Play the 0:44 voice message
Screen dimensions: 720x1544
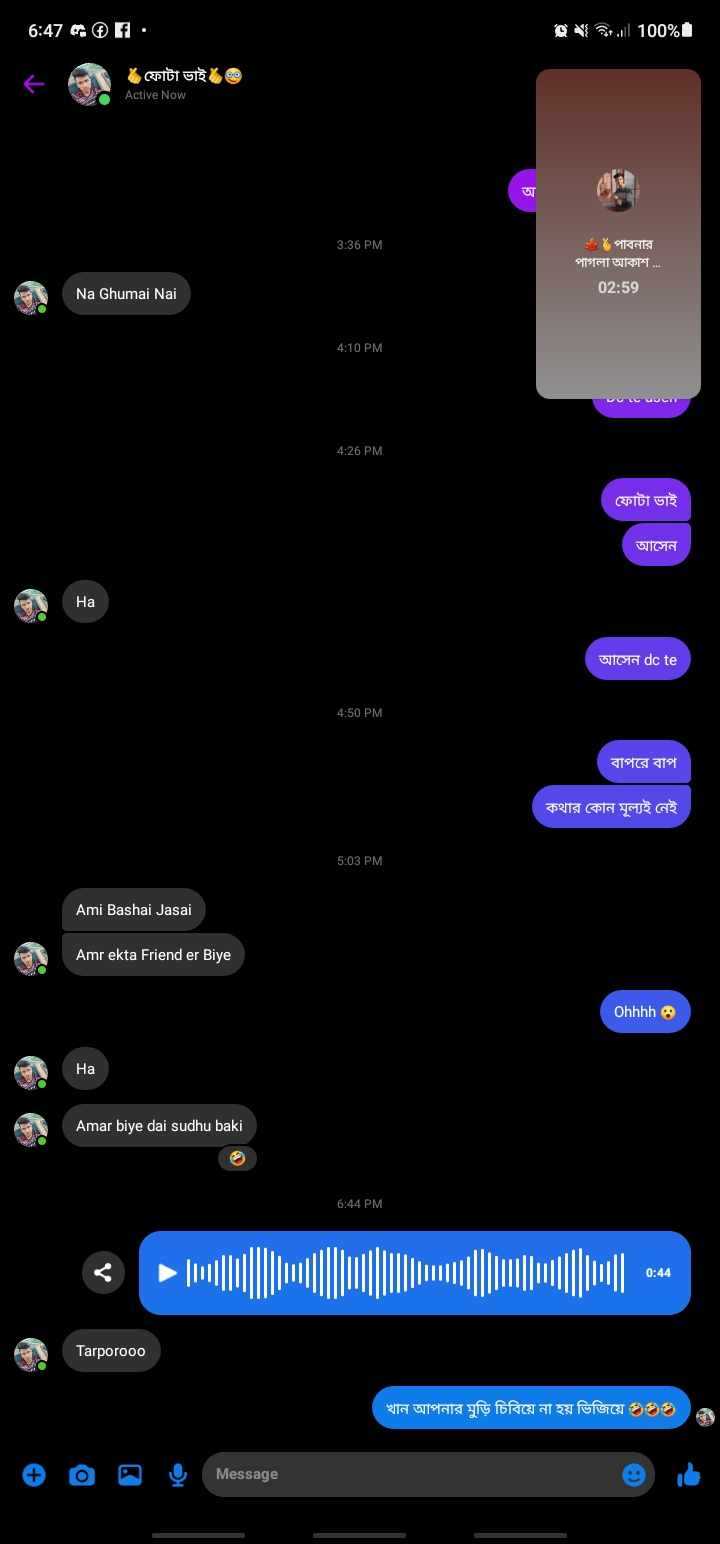point(168,1272)
